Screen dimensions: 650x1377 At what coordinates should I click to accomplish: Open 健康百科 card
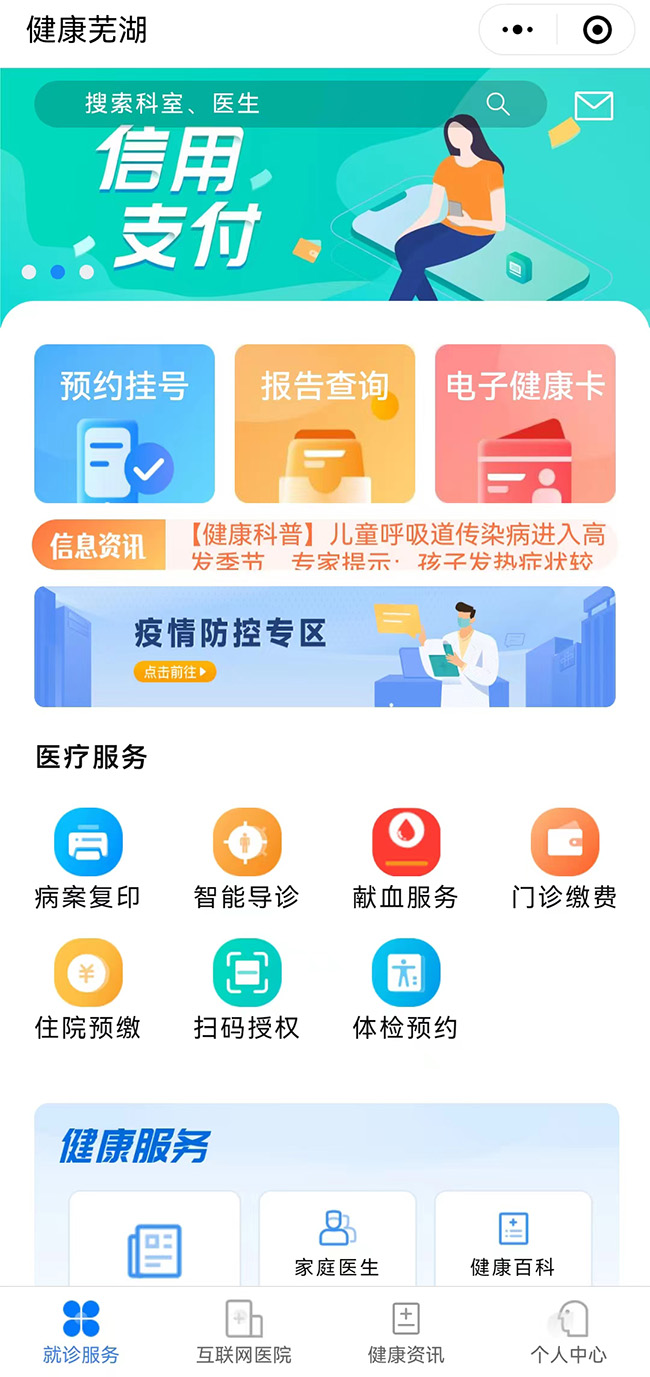513,1239
